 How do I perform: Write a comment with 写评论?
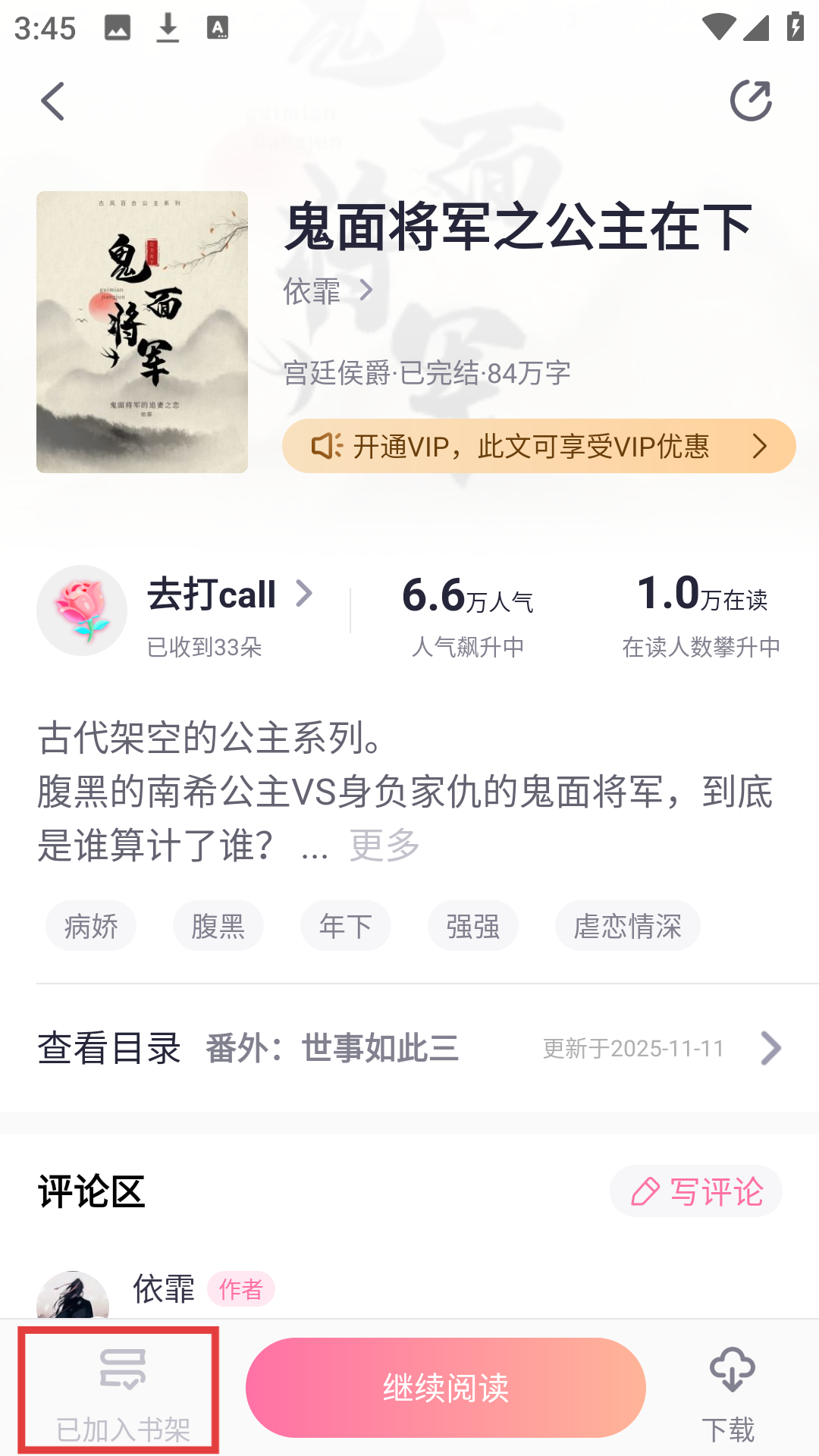[695, 1191]
